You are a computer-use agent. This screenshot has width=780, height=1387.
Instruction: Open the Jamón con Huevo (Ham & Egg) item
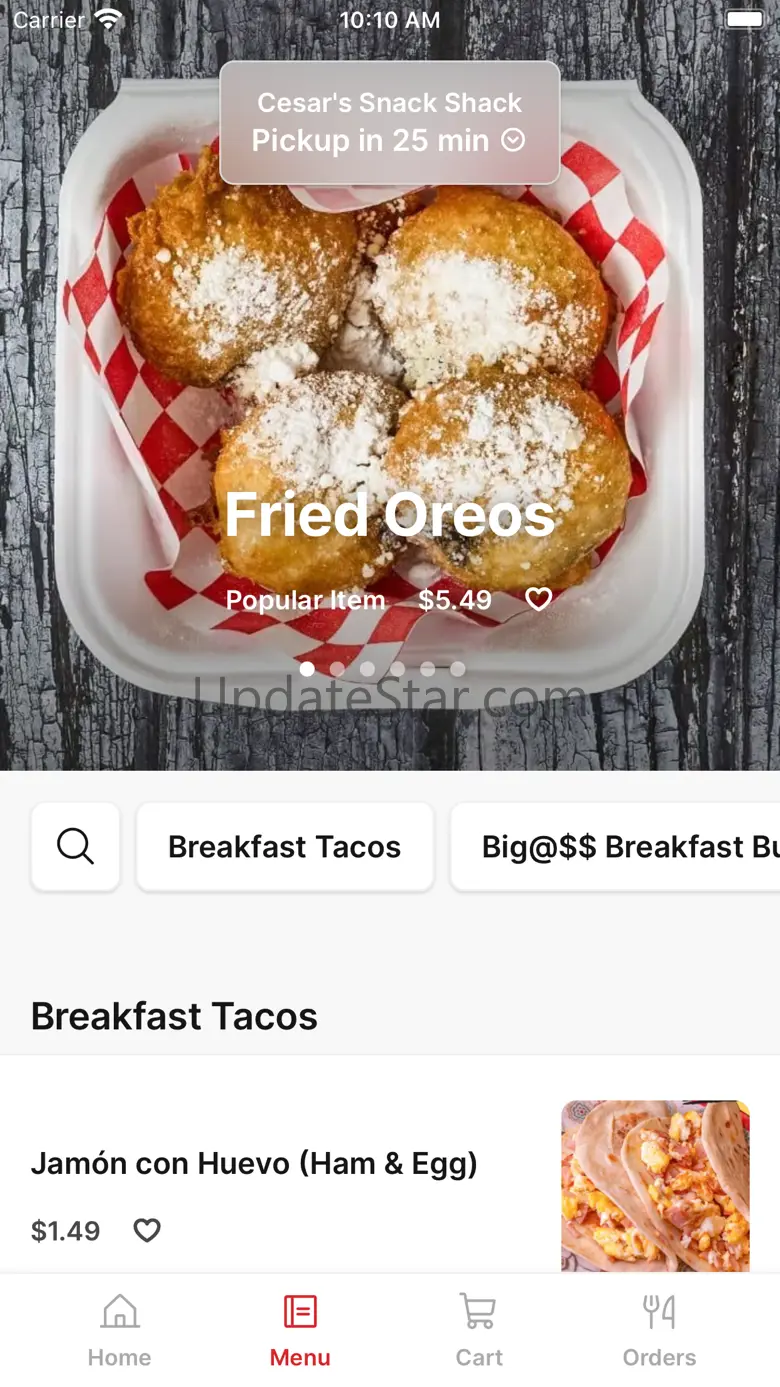point(254,1163)
